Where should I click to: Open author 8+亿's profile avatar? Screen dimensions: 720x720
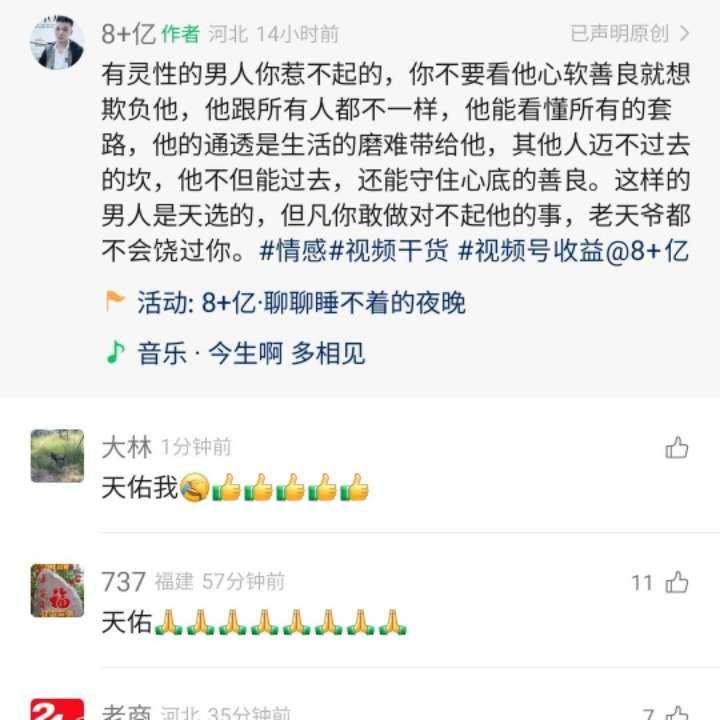point(57,42)
